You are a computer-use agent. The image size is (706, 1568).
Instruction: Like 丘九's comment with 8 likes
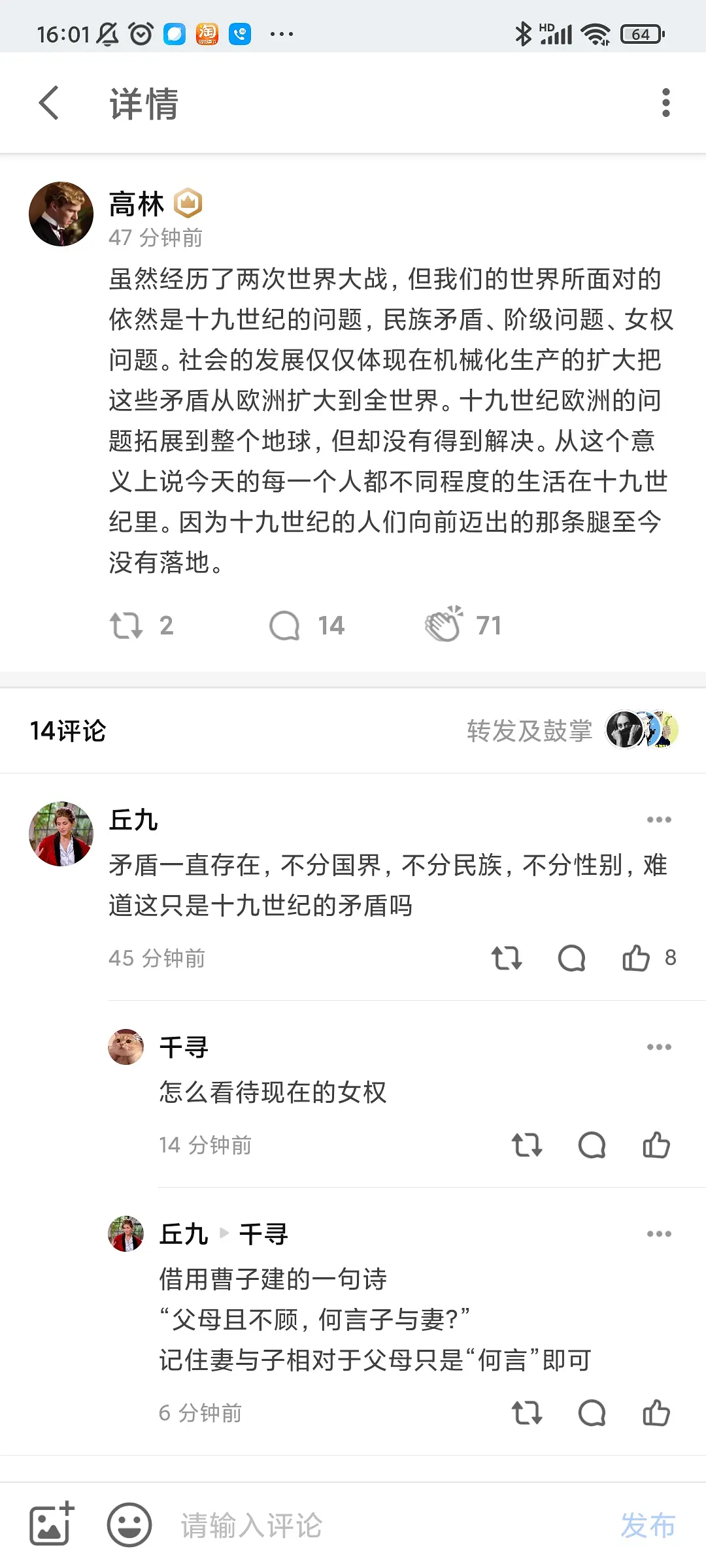click(x=636, y=958)
